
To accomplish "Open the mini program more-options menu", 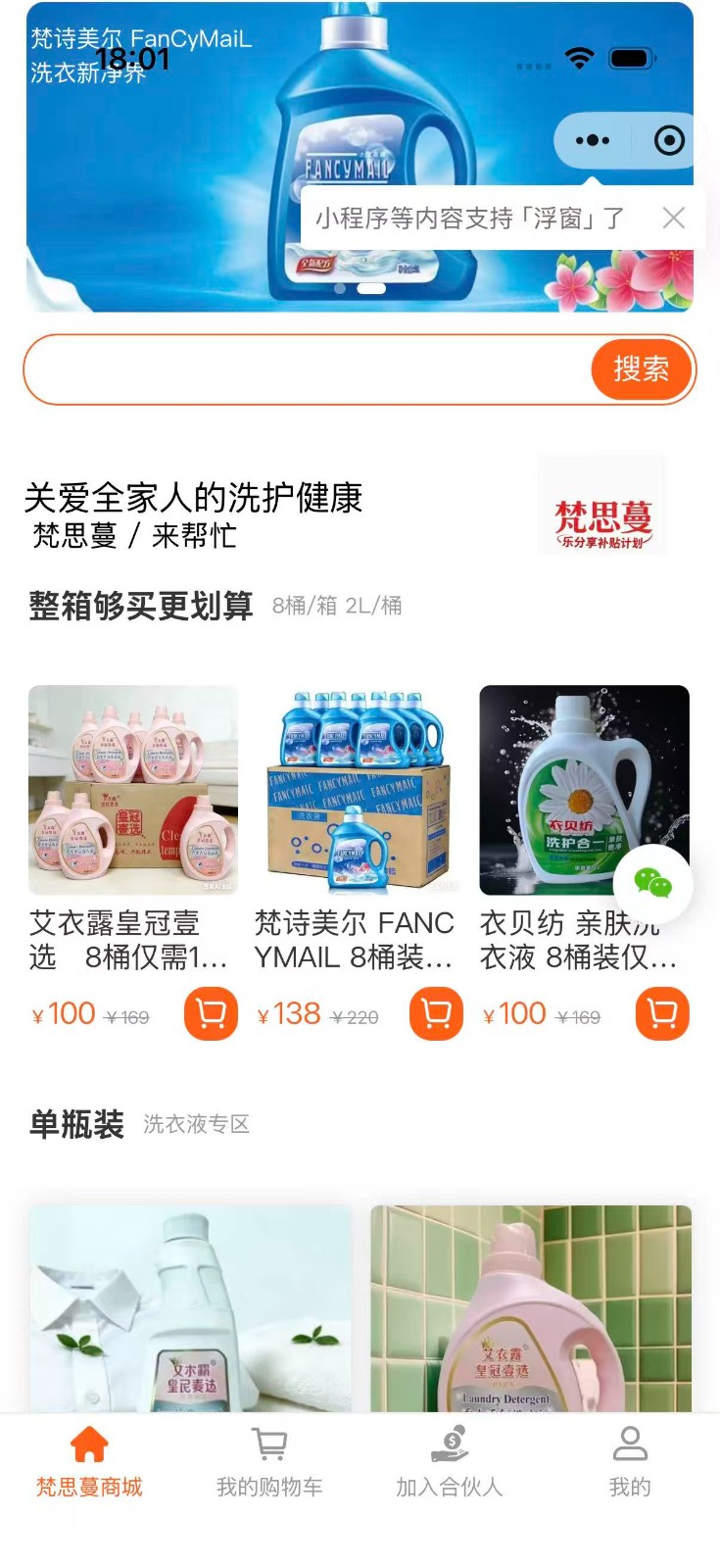I will pos(592,140).
